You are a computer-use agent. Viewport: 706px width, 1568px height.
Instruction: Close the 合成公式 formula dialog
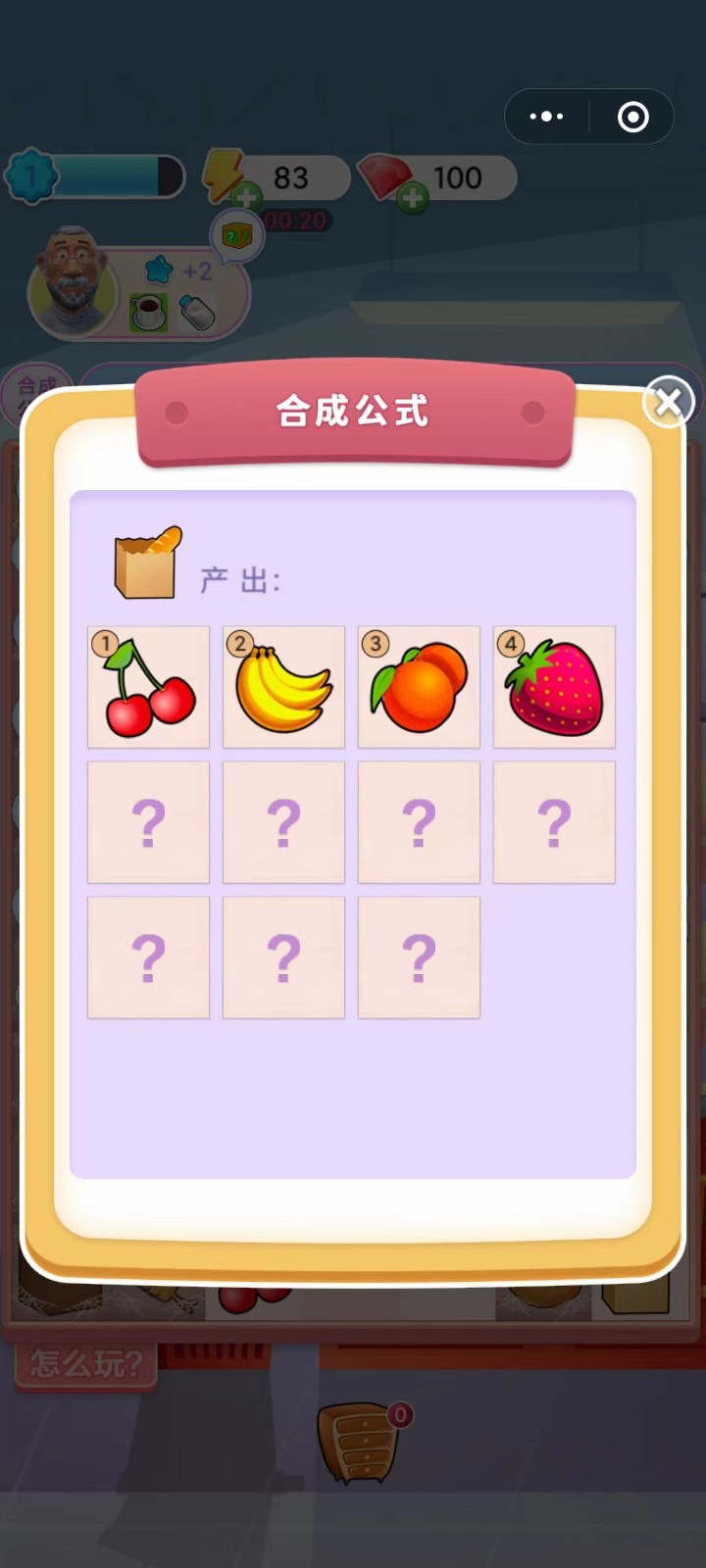(x=669, y=402)
